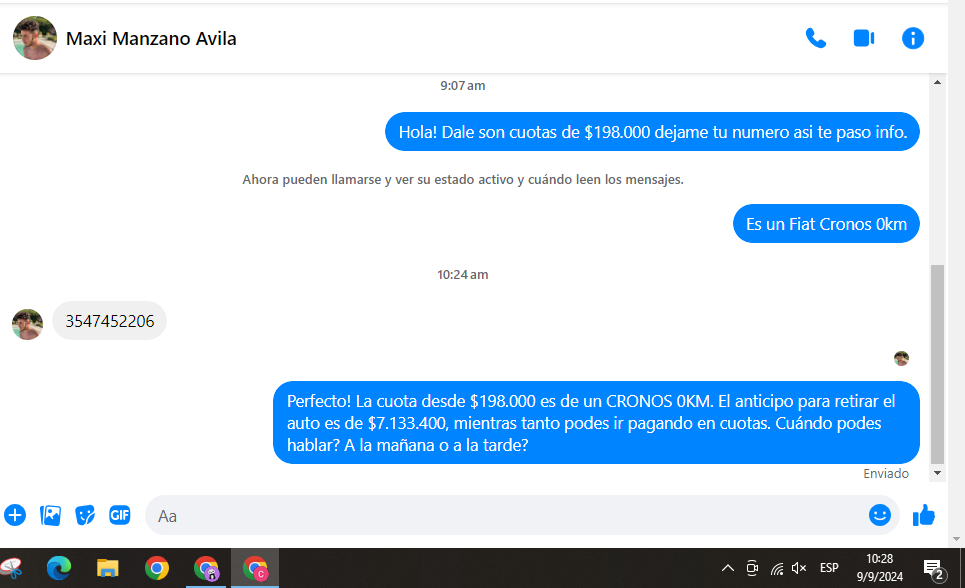Open conversation info panel

point(912,39)
